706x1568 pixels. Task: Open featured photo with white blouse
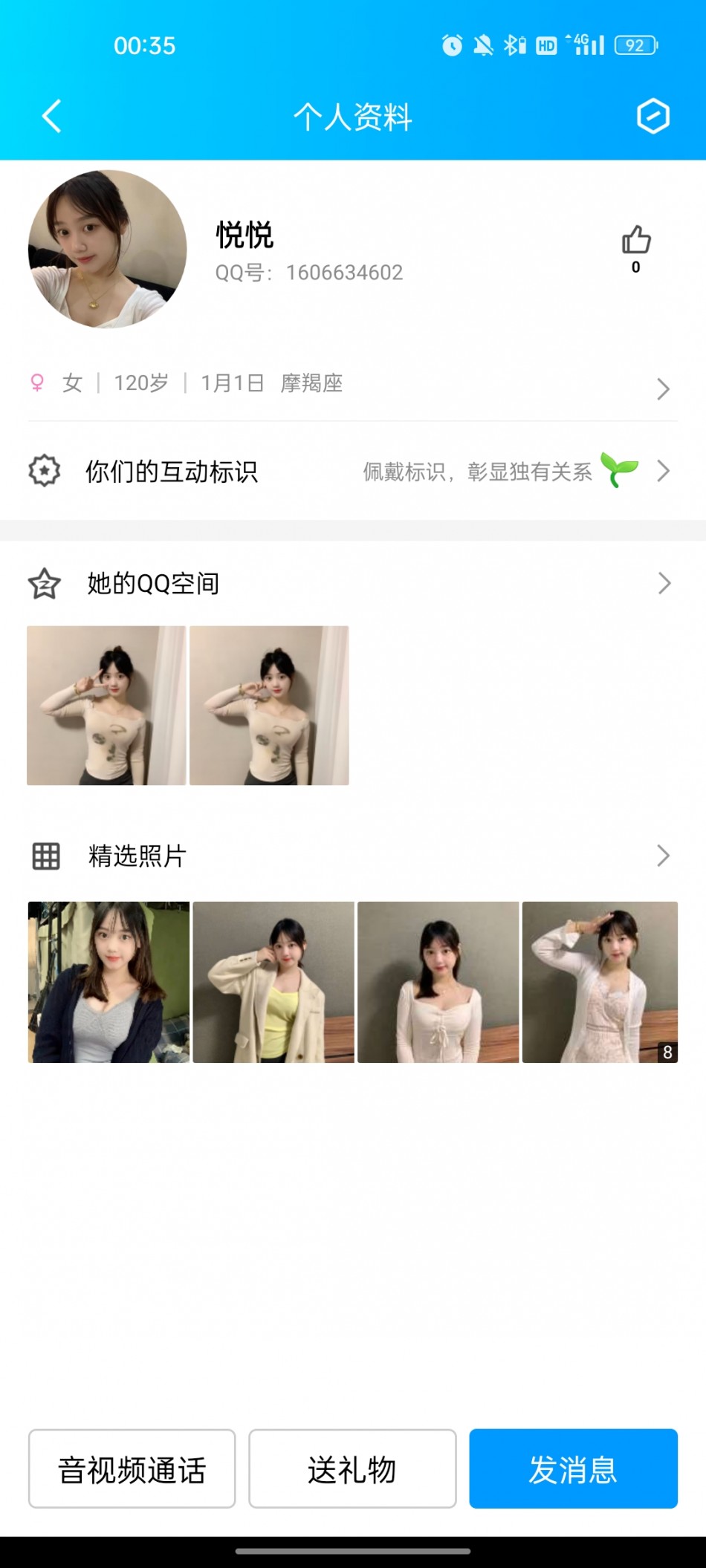point(438,982)
